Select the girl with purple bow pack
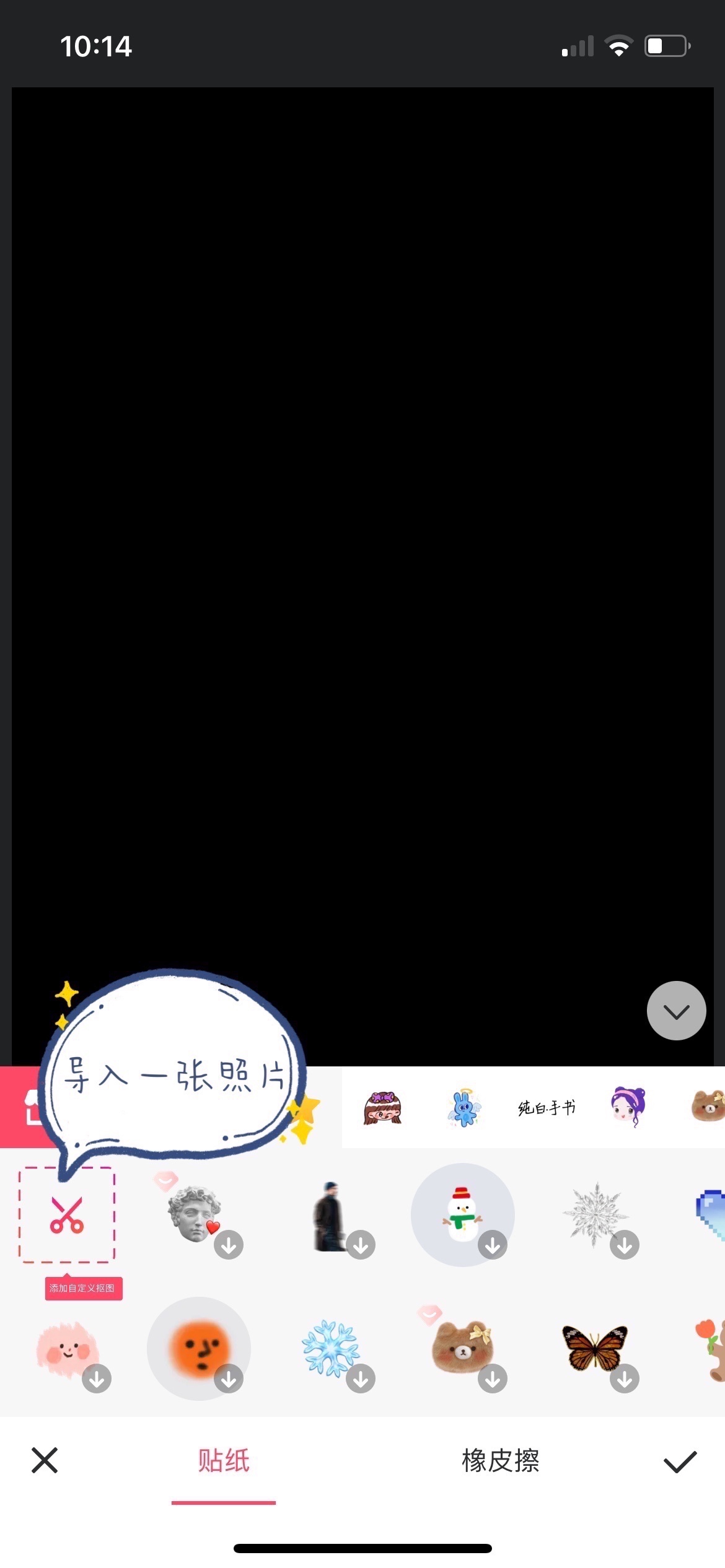The width and height of the screenshot is (725, 1568). click(x=382, y=1108)
